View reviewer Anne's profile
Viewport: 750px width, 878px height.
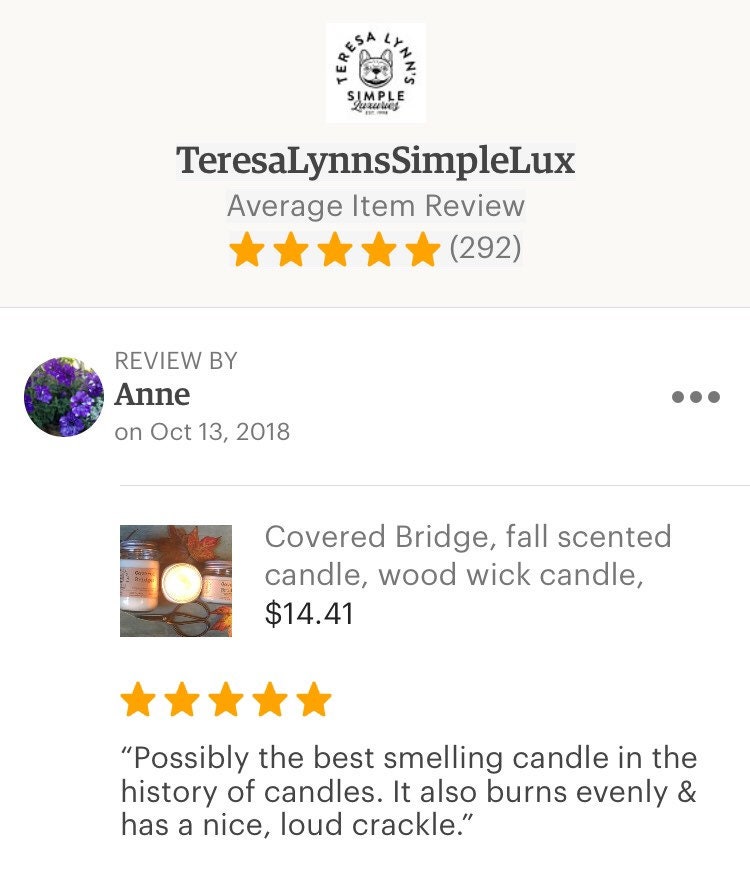pos(152,394)
